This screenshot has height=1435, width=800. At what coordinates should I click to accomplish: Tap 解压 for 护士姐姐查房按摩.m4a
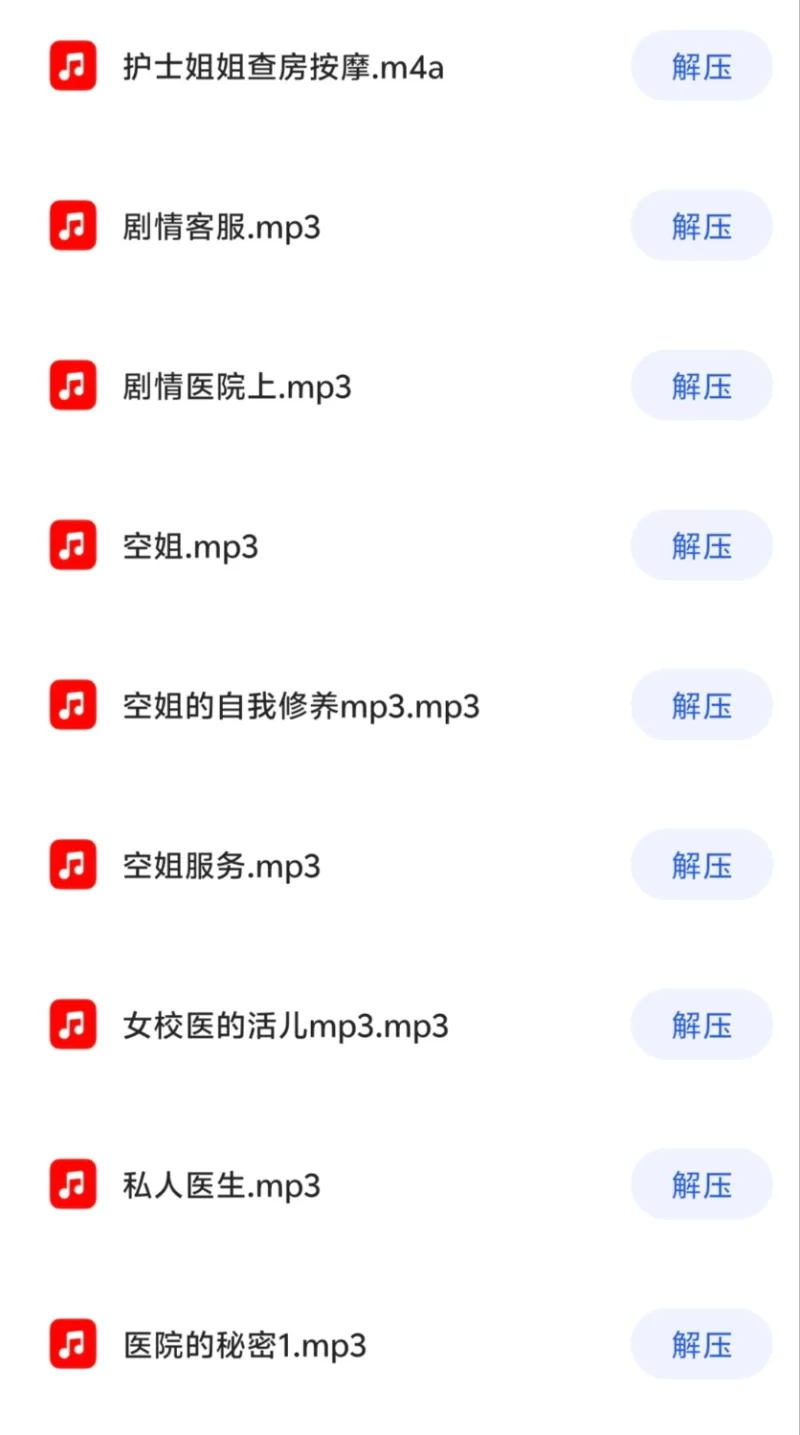[701, 67]
